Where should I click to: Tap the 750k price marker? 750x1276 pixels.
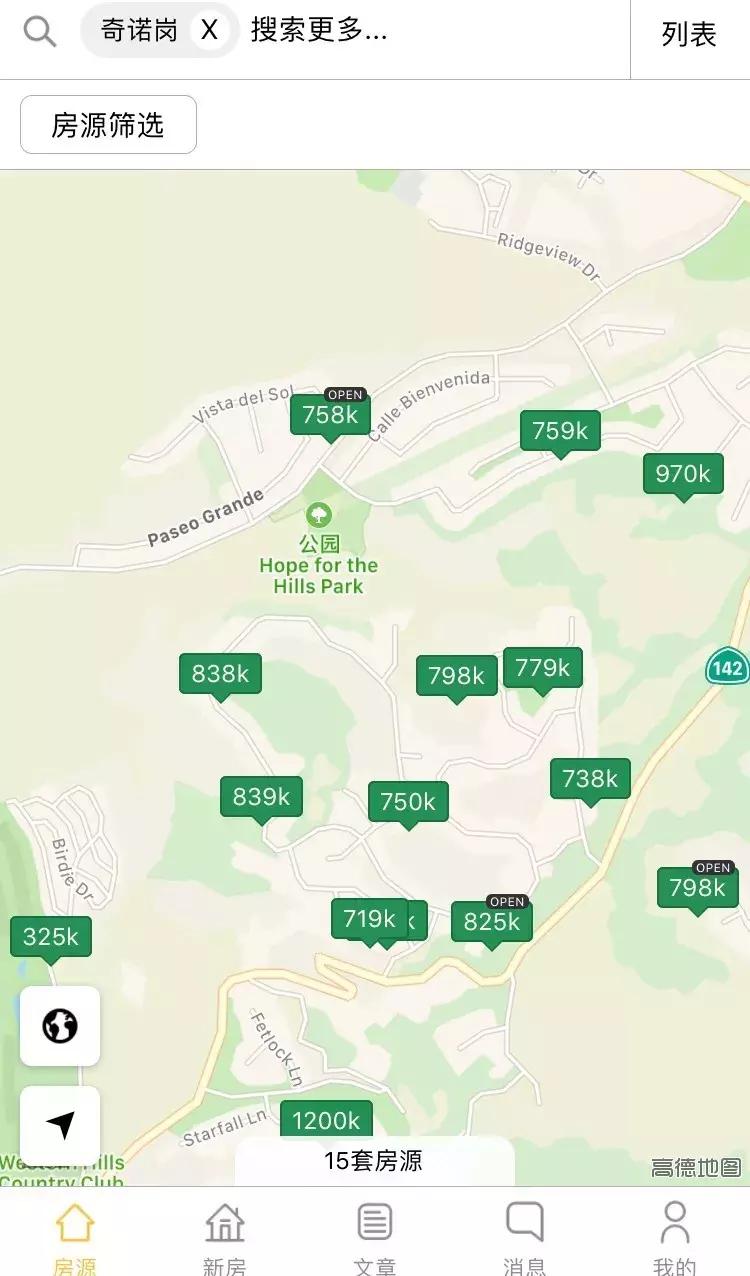pyautogui.click(x=408, y=802)
